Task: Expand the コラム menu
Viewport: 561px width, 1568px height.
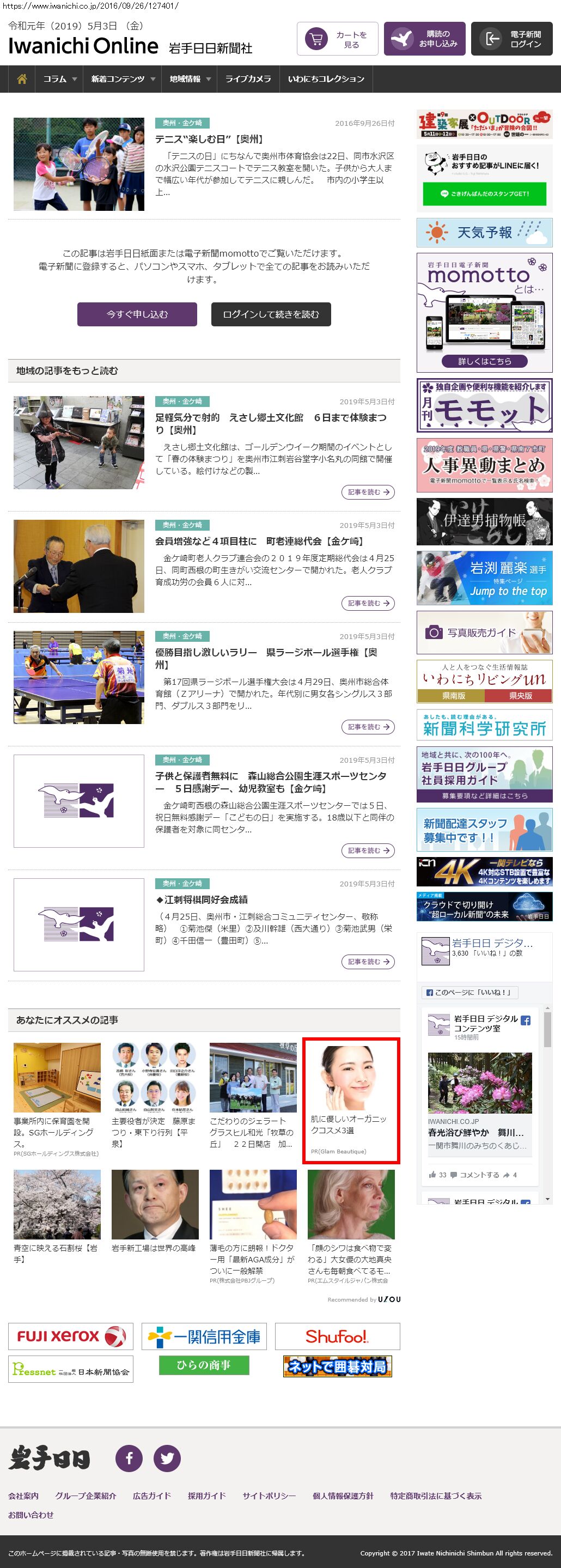Action: pyautogui.click(x=59, y=79)
